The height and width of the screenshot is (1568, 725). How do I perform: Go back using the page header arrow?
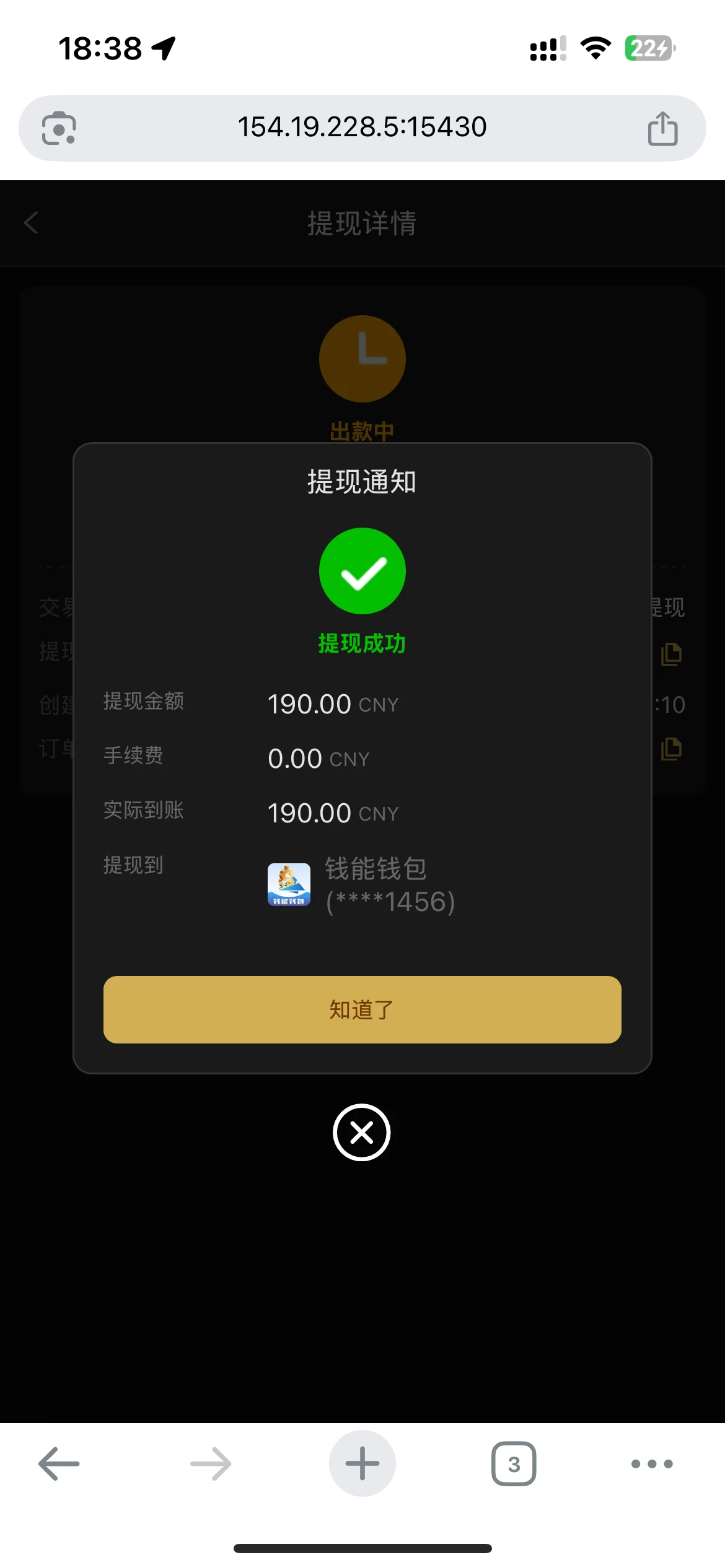31,224
